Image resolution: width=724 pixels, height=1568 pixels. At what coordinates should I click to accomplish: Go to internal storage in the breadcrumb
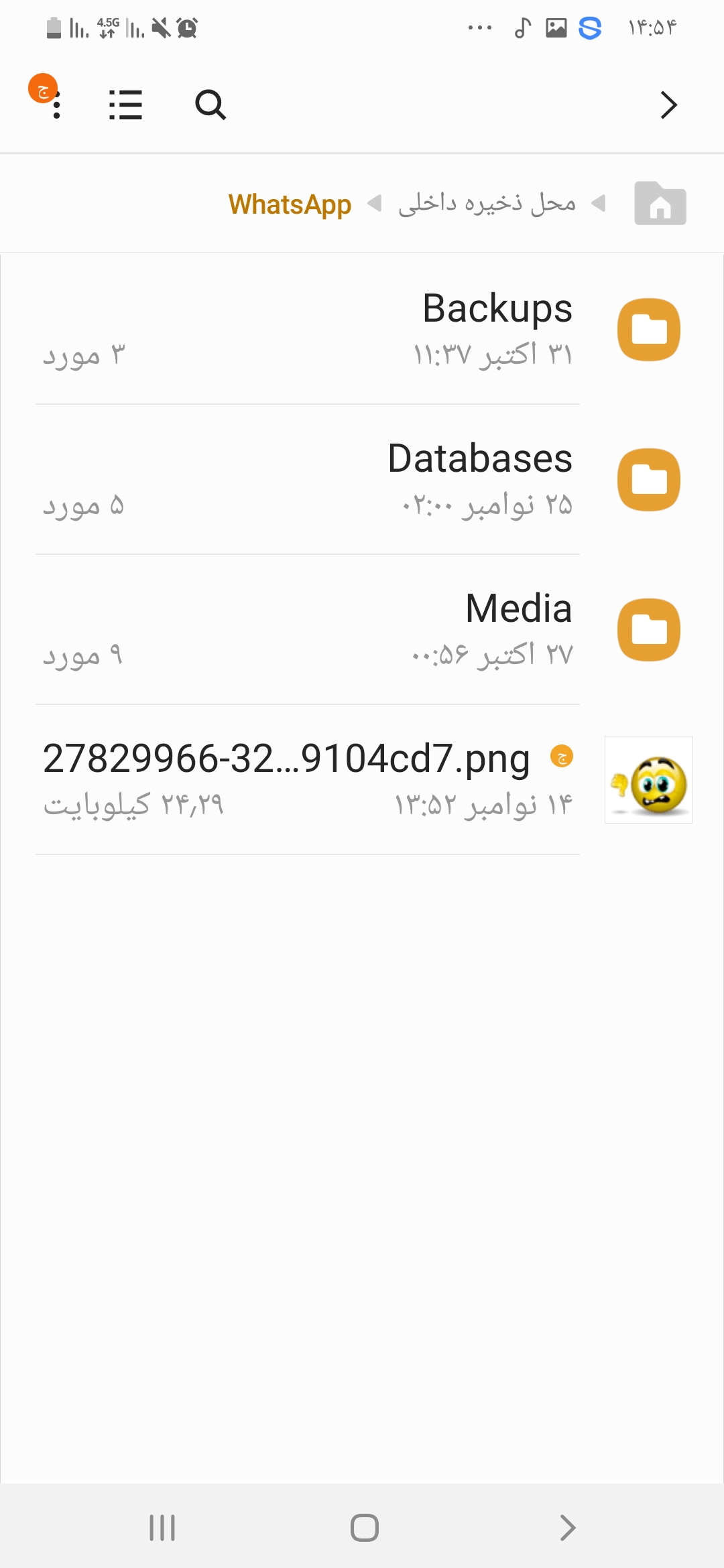tap(487, 204)
